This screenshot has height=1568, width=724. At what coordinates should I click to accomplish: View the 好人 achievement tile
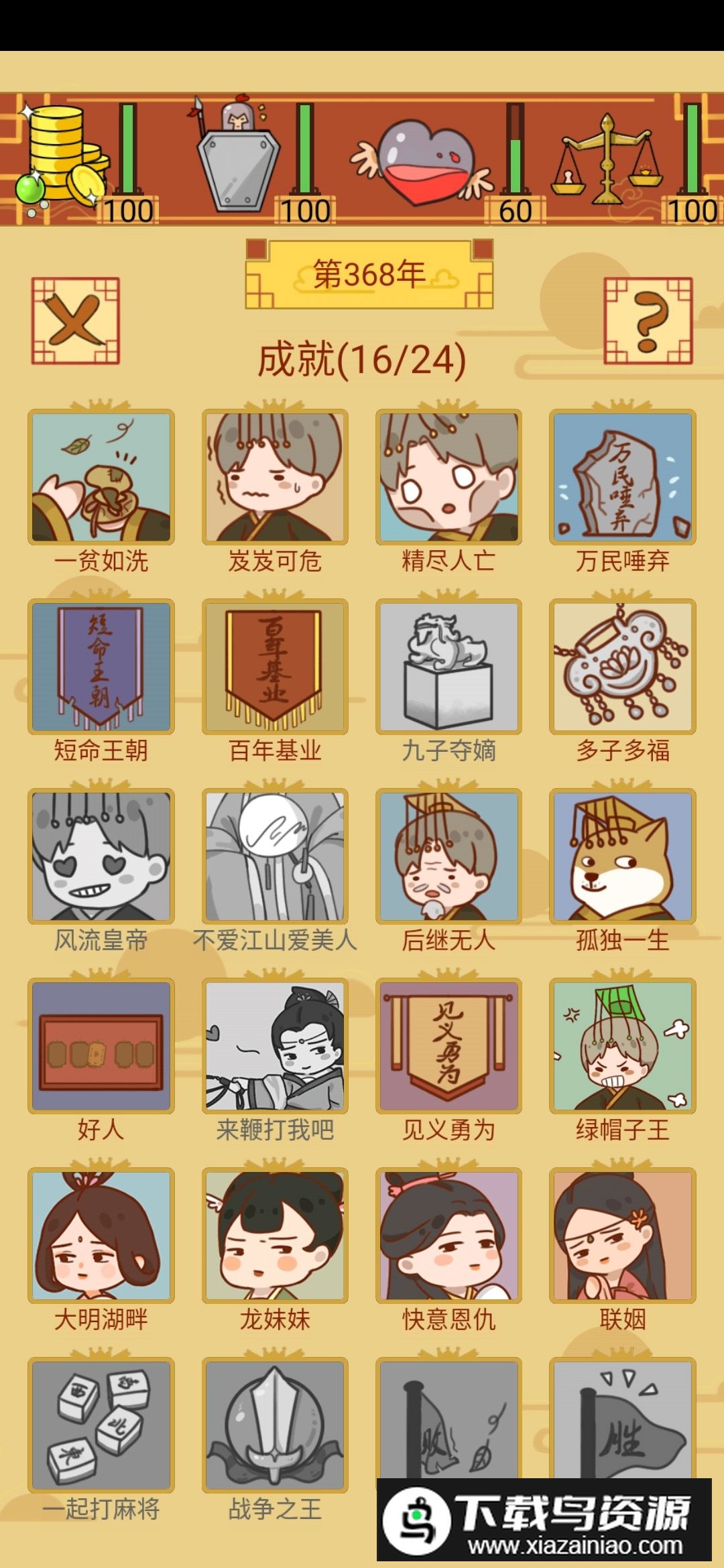[x=101, y=1046]
